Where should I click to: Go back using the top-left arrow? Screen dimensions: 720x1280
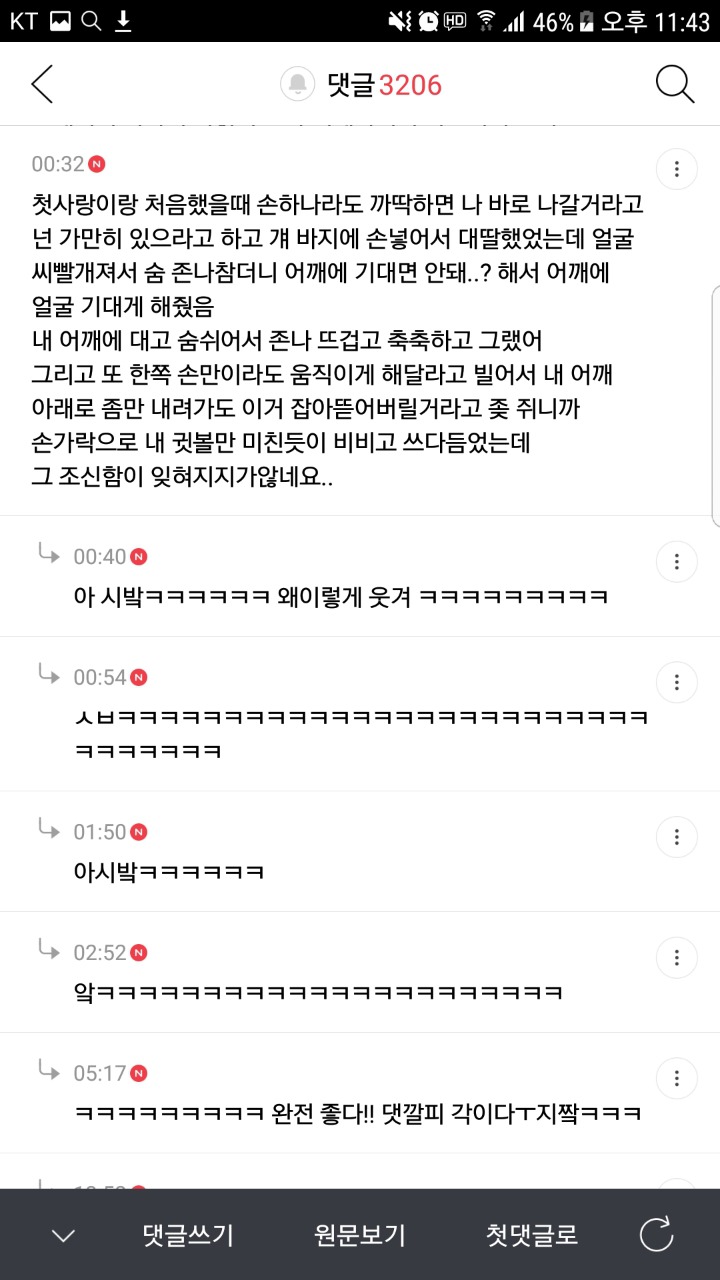42,85
